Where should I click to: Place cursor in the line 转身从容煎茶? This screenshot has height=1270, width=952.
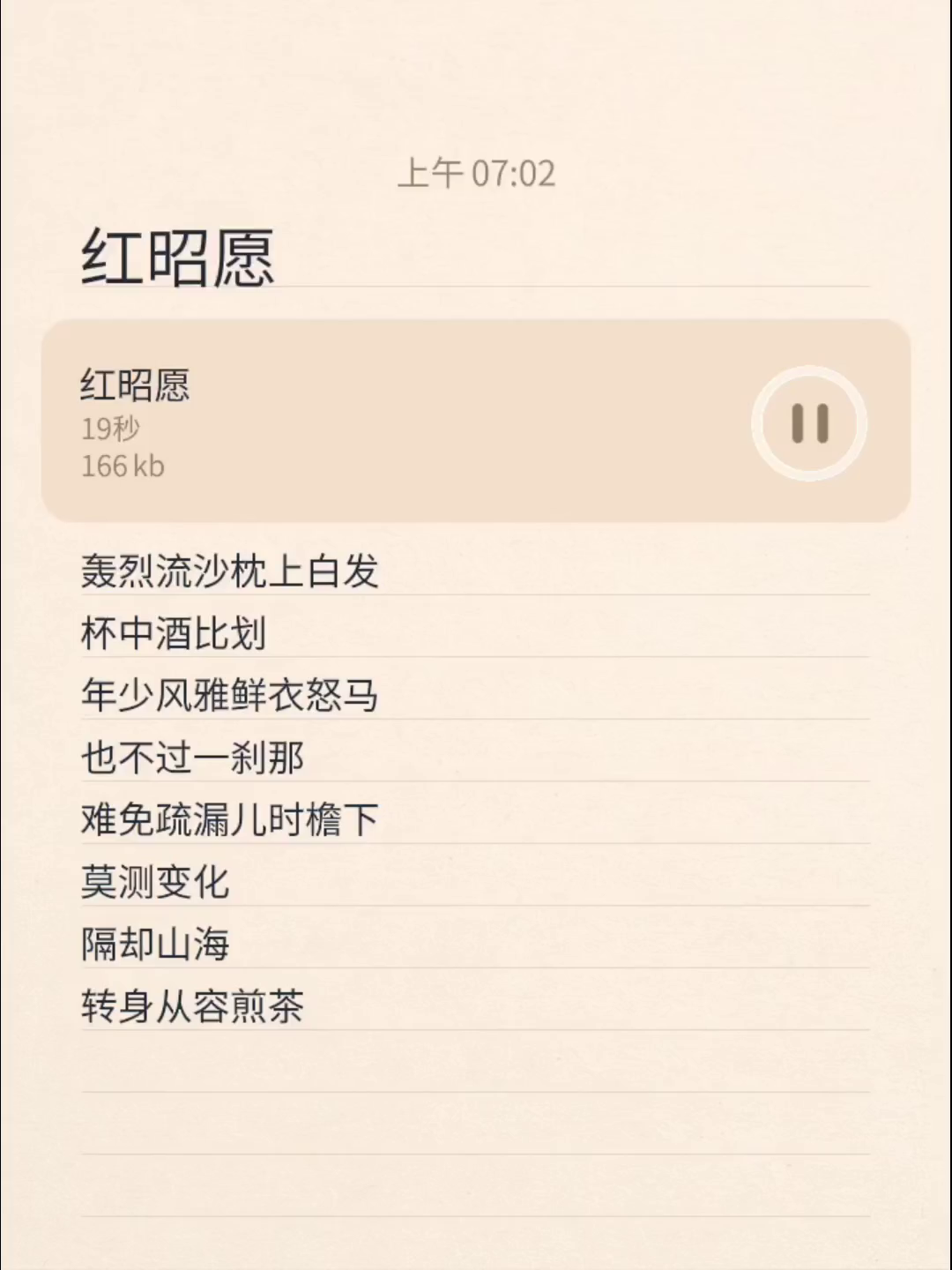[192, 1006]
